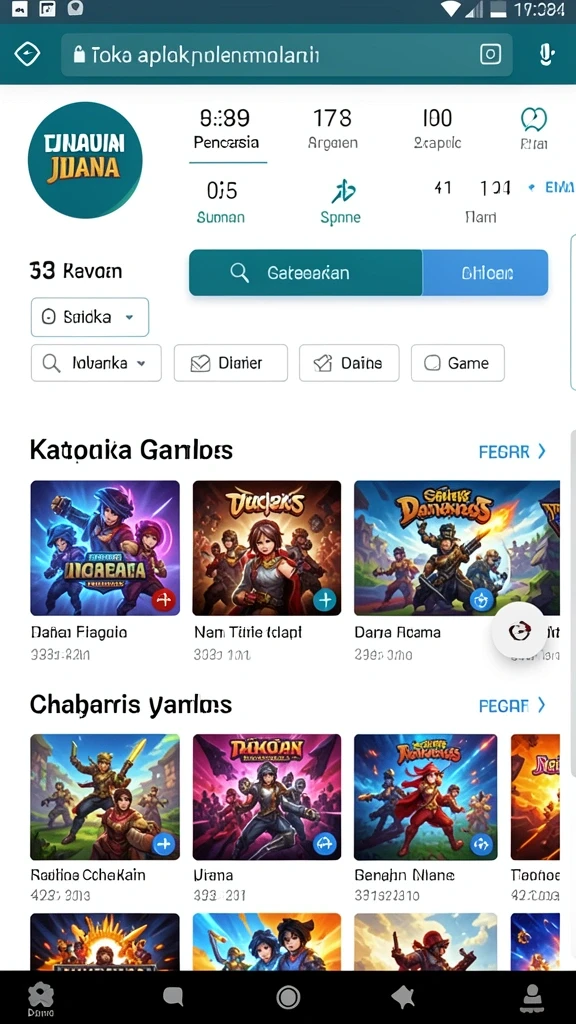This screenshot has width=576, height=1024.
Task: Switch to the profile tab in bottom bar
Action: tap(534, 997)
